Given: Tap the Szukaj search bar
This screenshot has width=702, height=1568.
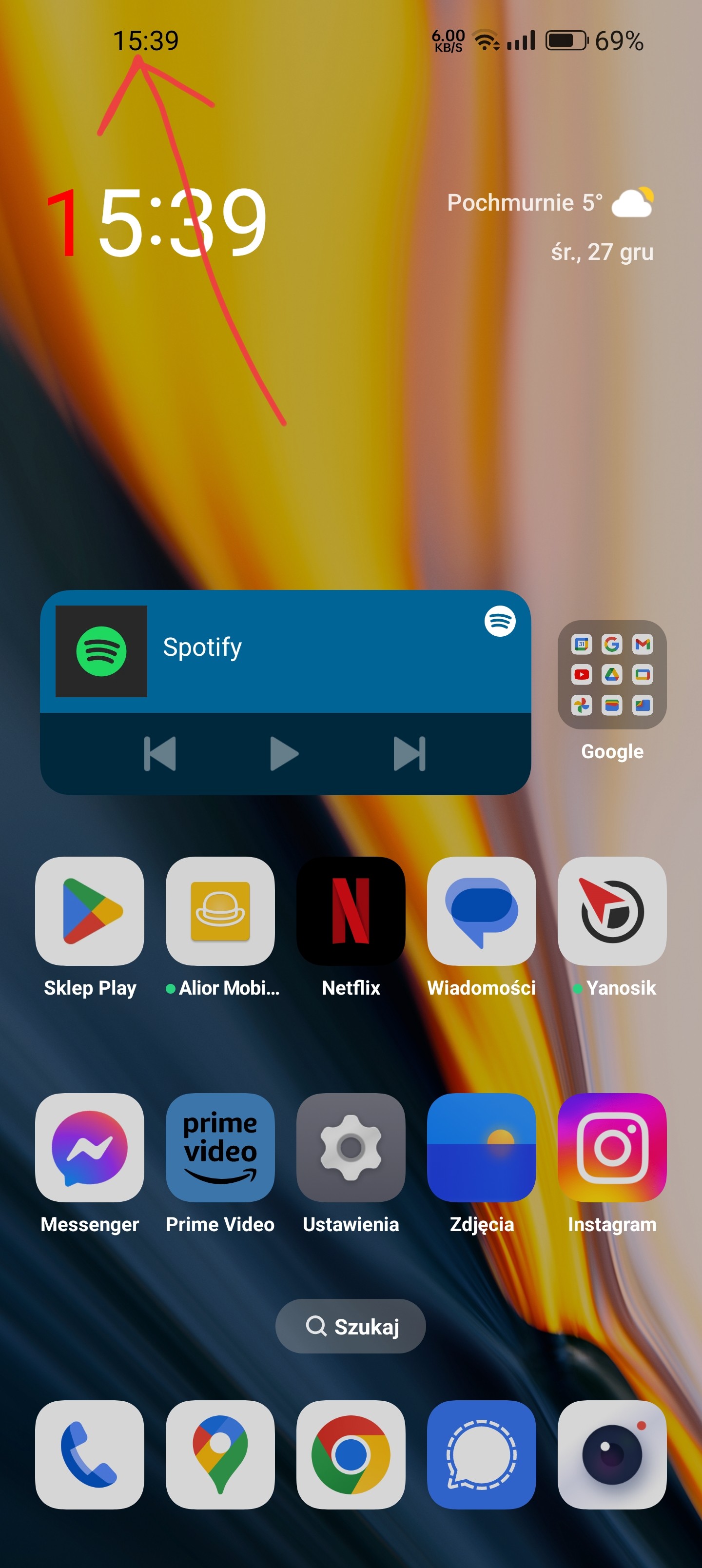Looking at the screenshot, I should (x=351, y=1326).
